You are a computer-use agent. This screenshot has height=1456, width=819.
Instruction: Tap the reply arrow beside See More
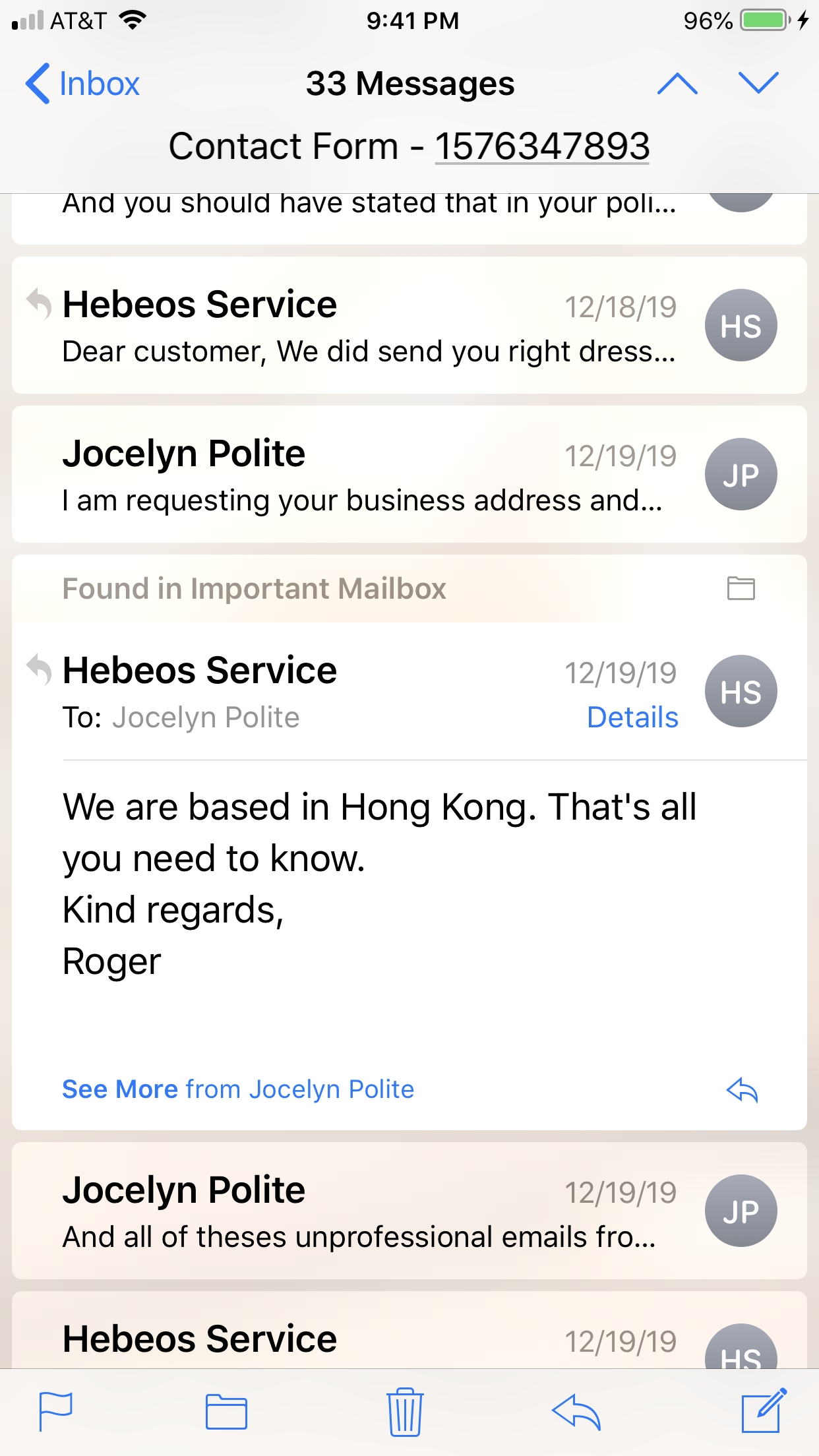[743, 1090]
